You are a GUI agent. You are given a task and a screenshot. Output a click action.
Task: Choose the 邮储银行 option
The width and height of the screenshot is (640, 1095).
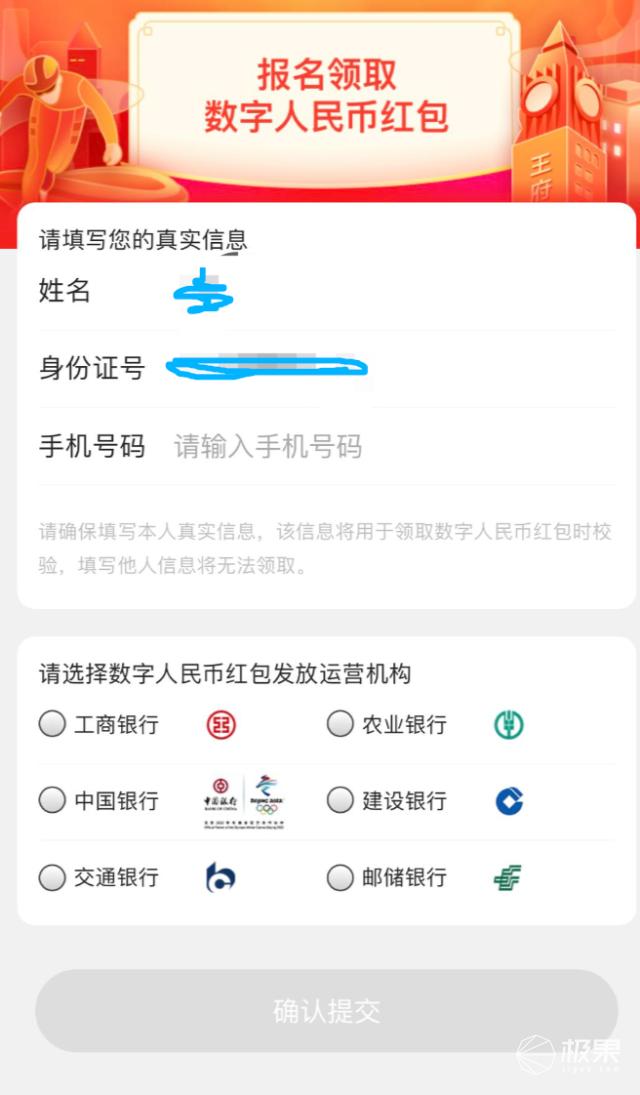pos(340,878)
